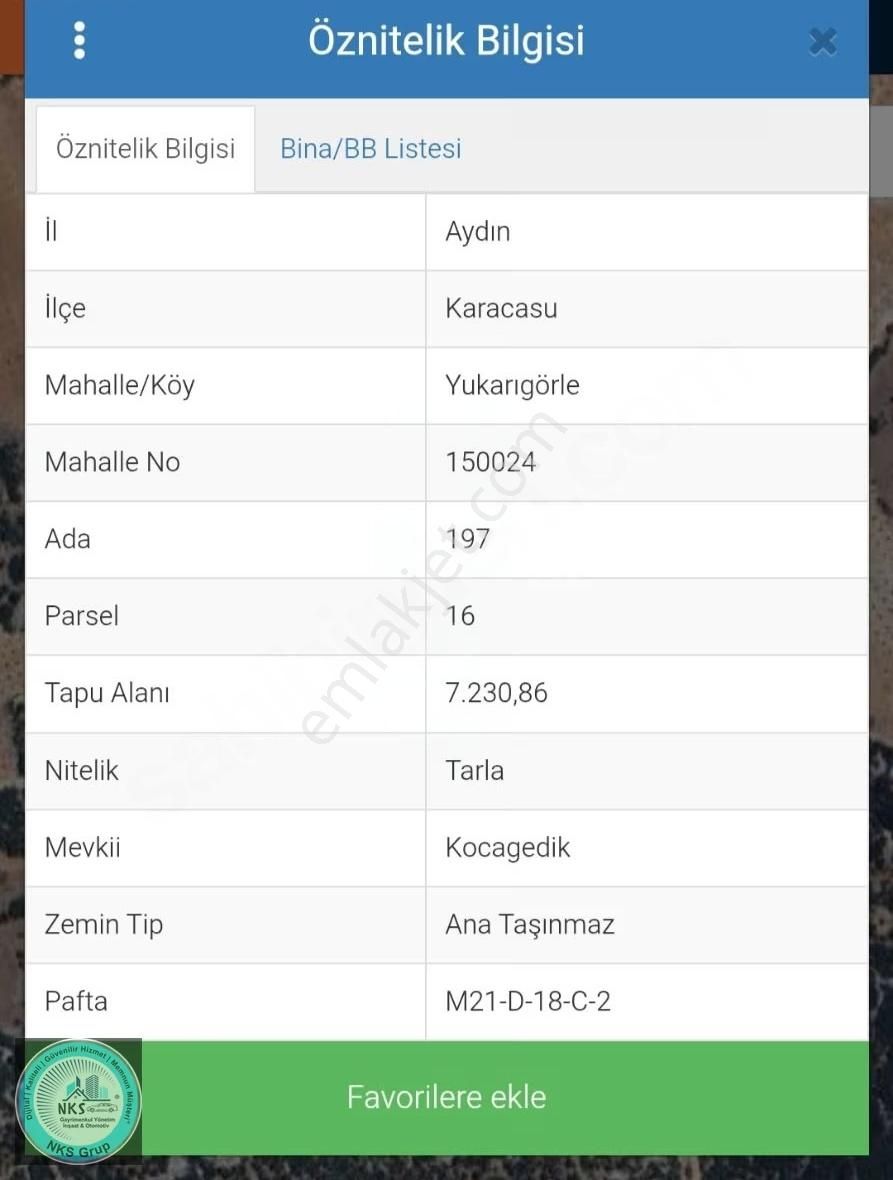
Task: Switch to the Bina/BB Listesi tab
Action: coord(370,148)
